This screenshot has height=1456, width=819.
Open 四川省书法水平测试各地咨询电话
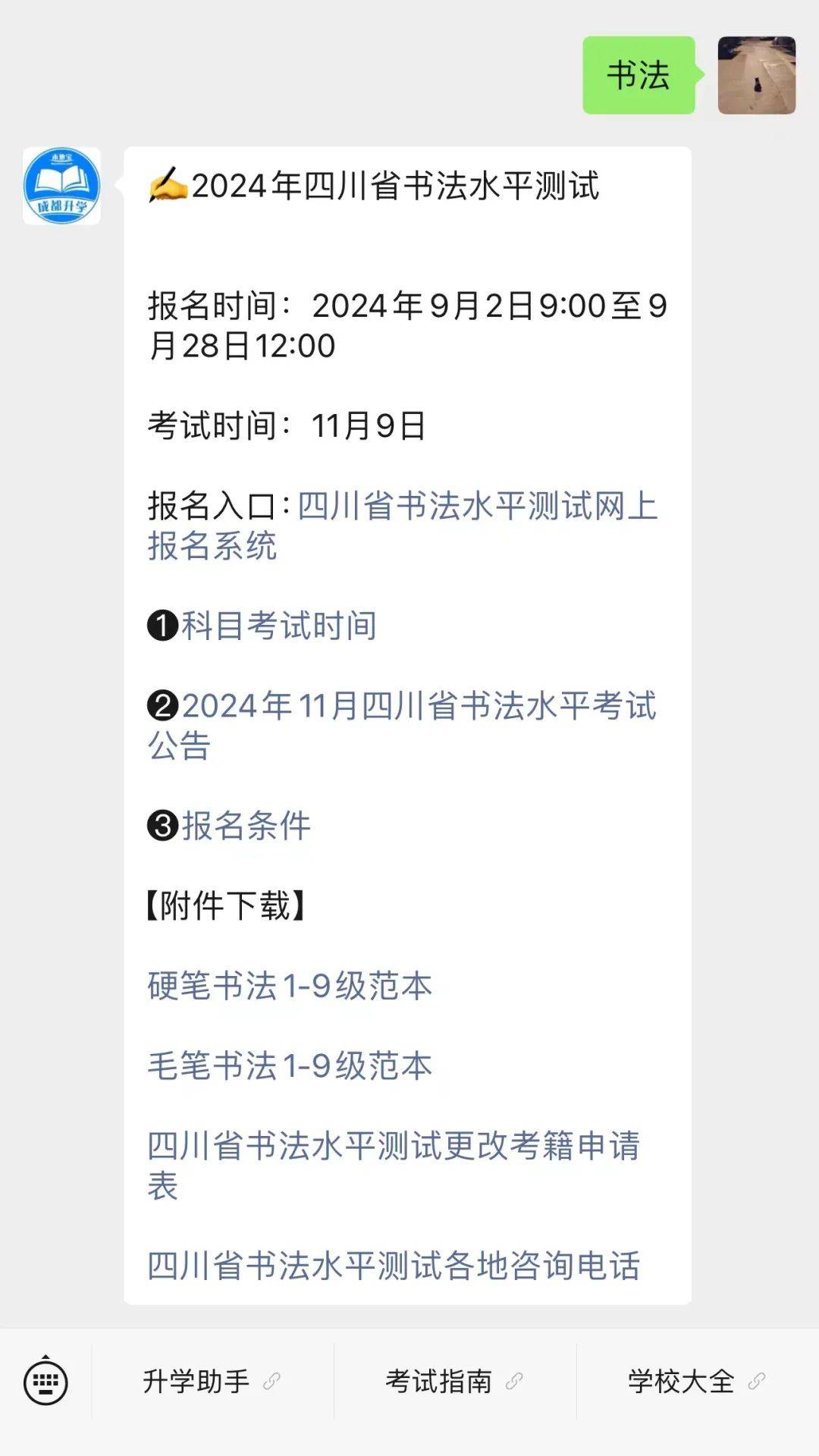394,1263
